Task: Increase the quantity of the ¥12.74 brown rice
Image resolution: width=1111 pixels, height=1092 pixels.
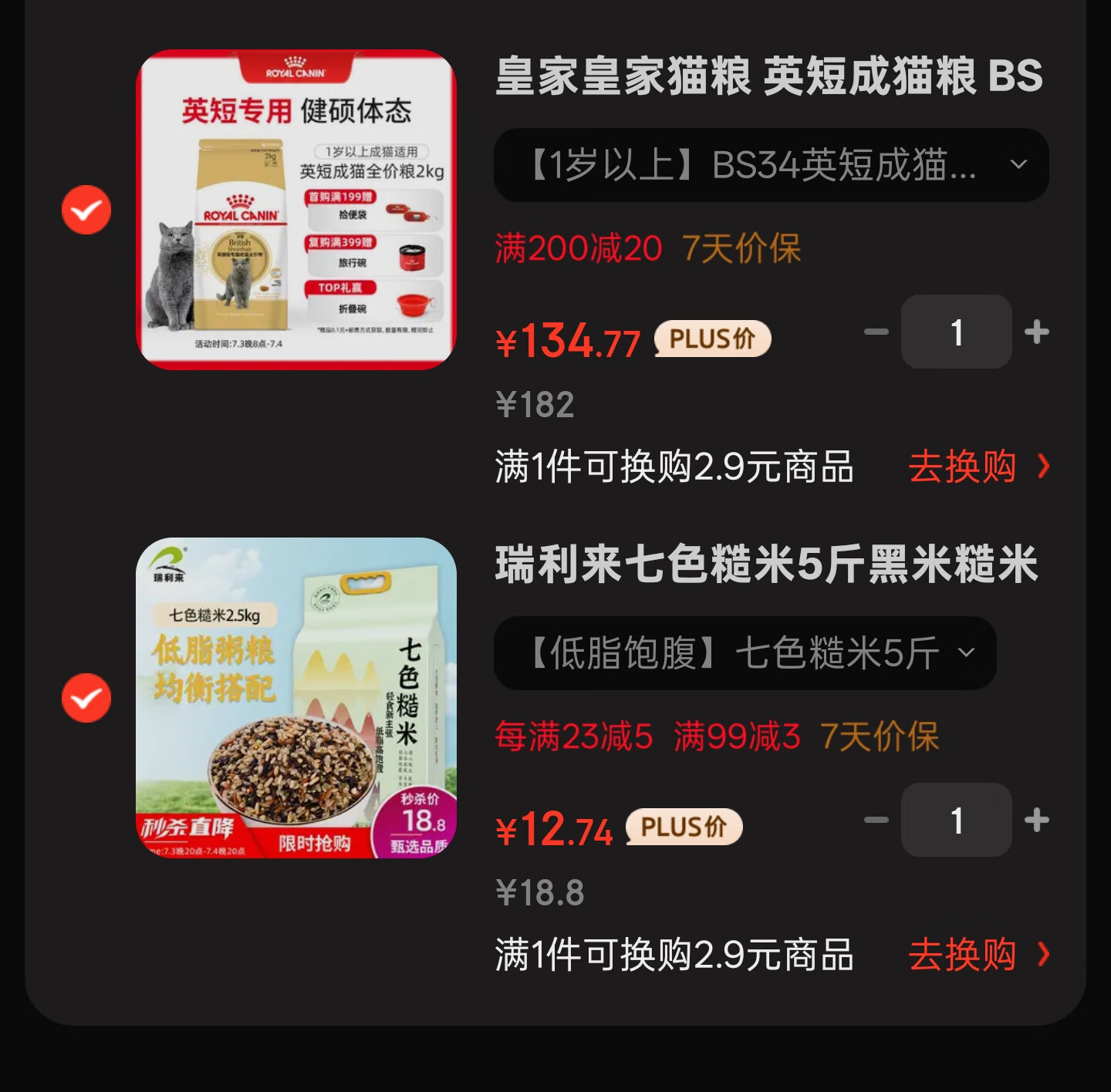Action: (x=1036, y=821)
